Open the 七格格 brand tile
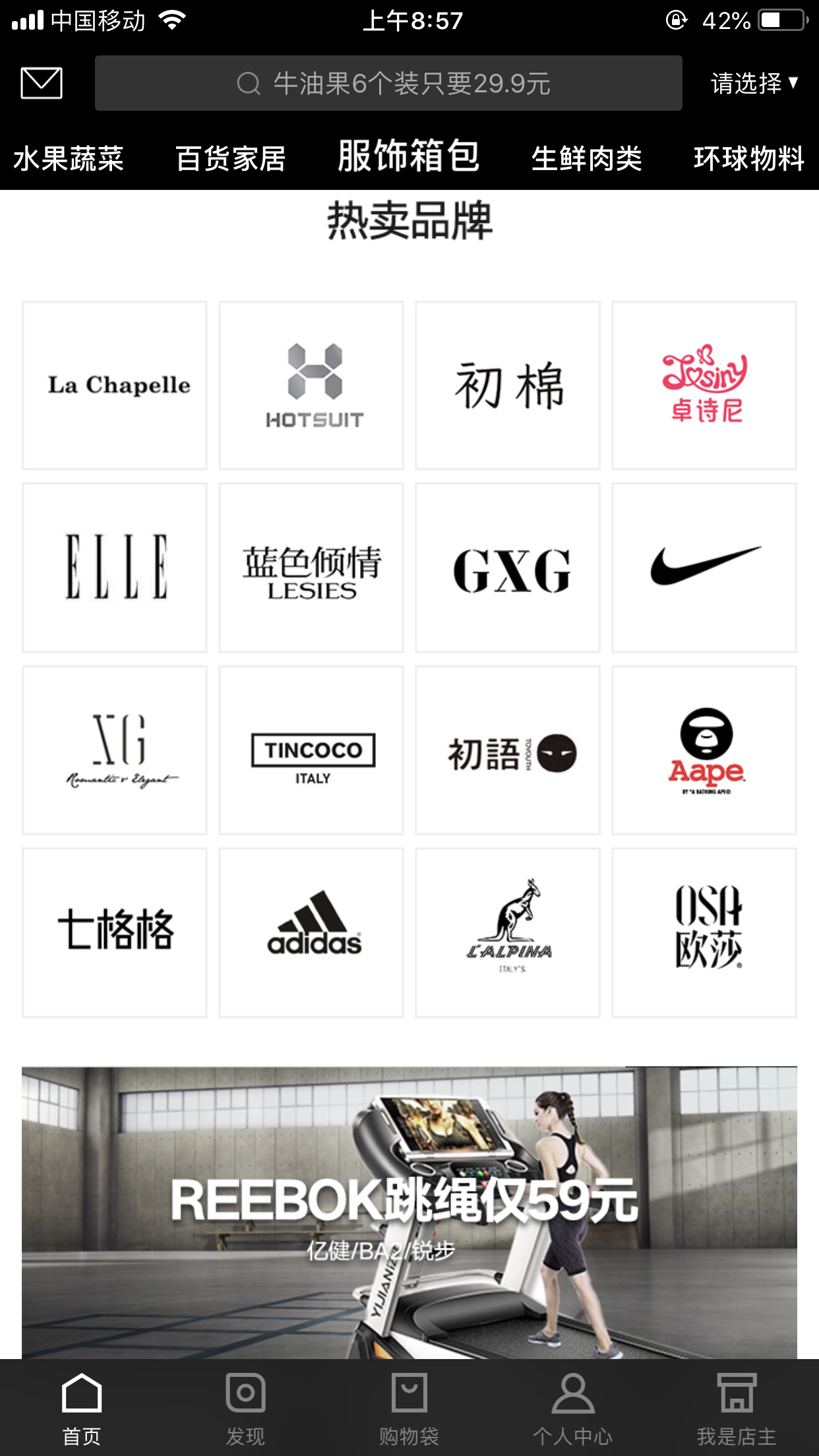The width and height of the screenshot is (819, 1456). 115,932
